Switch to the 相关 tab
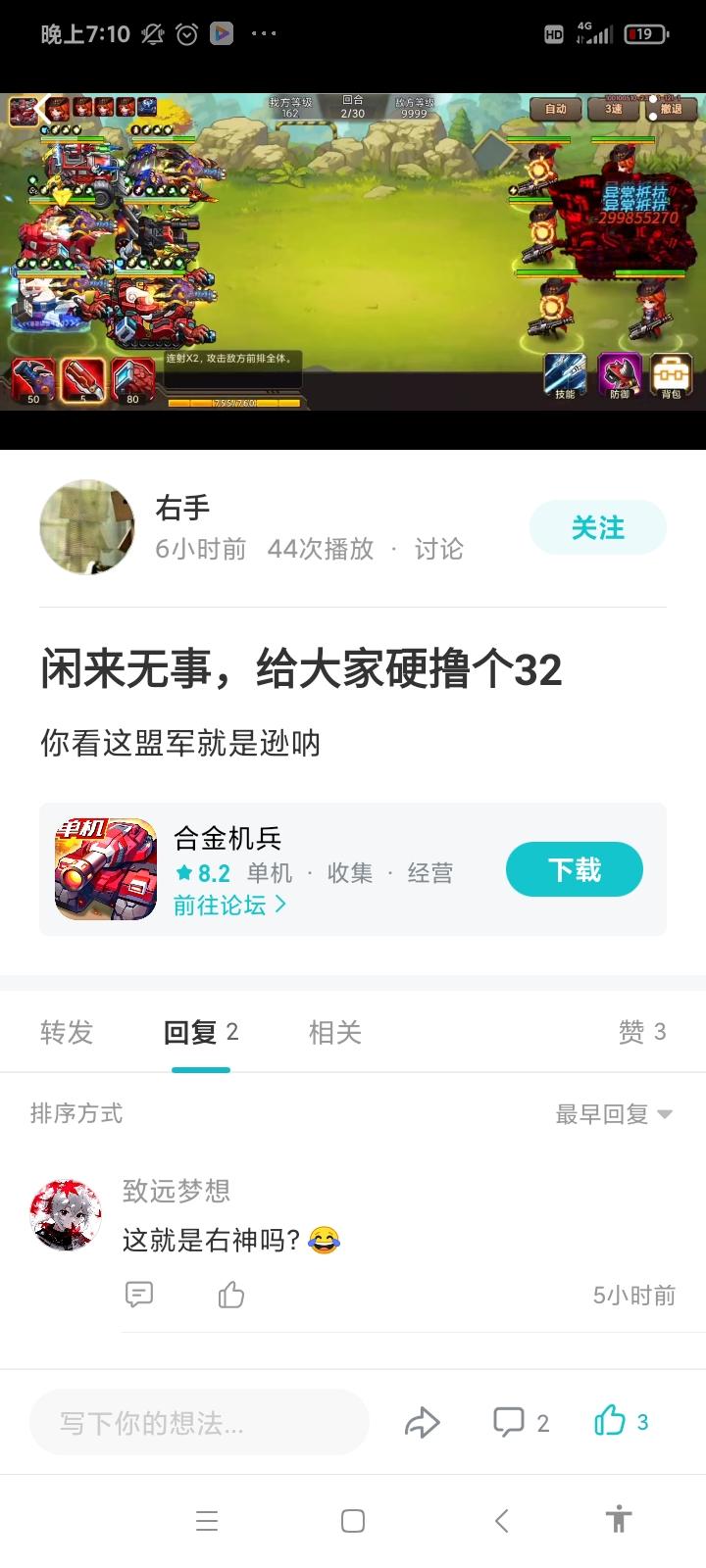The width and height of the screenshot is (706, 1568). (x=333, y=1032)
